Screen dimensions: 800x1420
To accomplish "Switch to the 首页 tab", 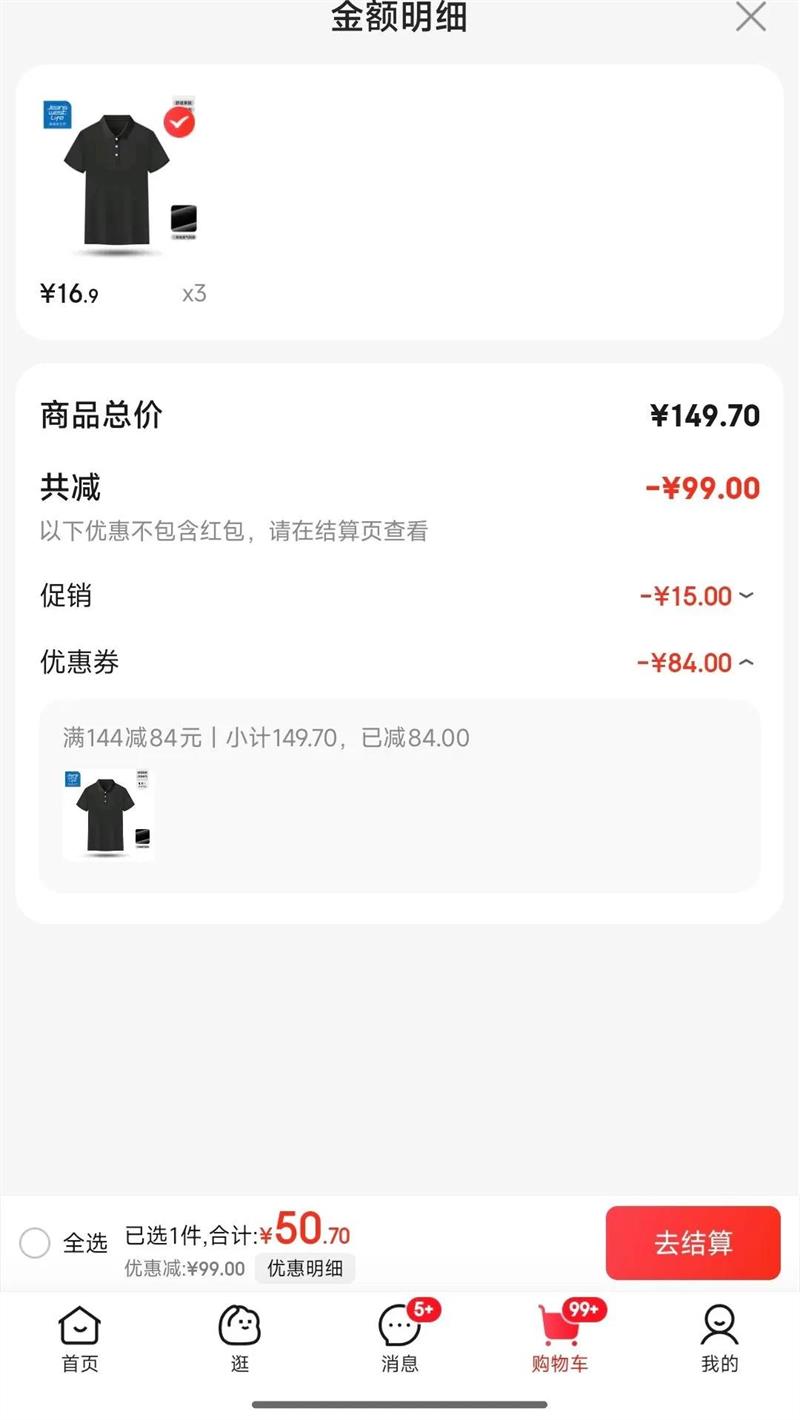I will click(80, 1340).
